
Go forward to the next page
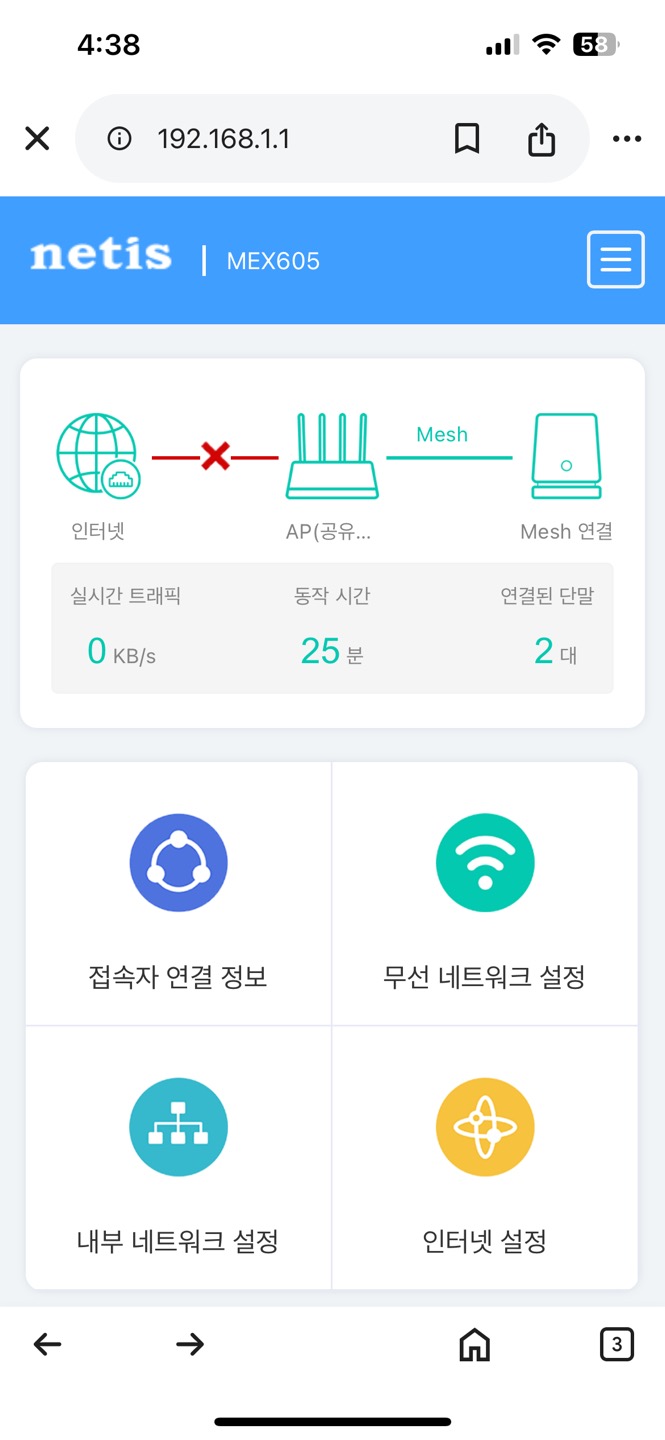pyautogui.click(x=190, y=1345)
